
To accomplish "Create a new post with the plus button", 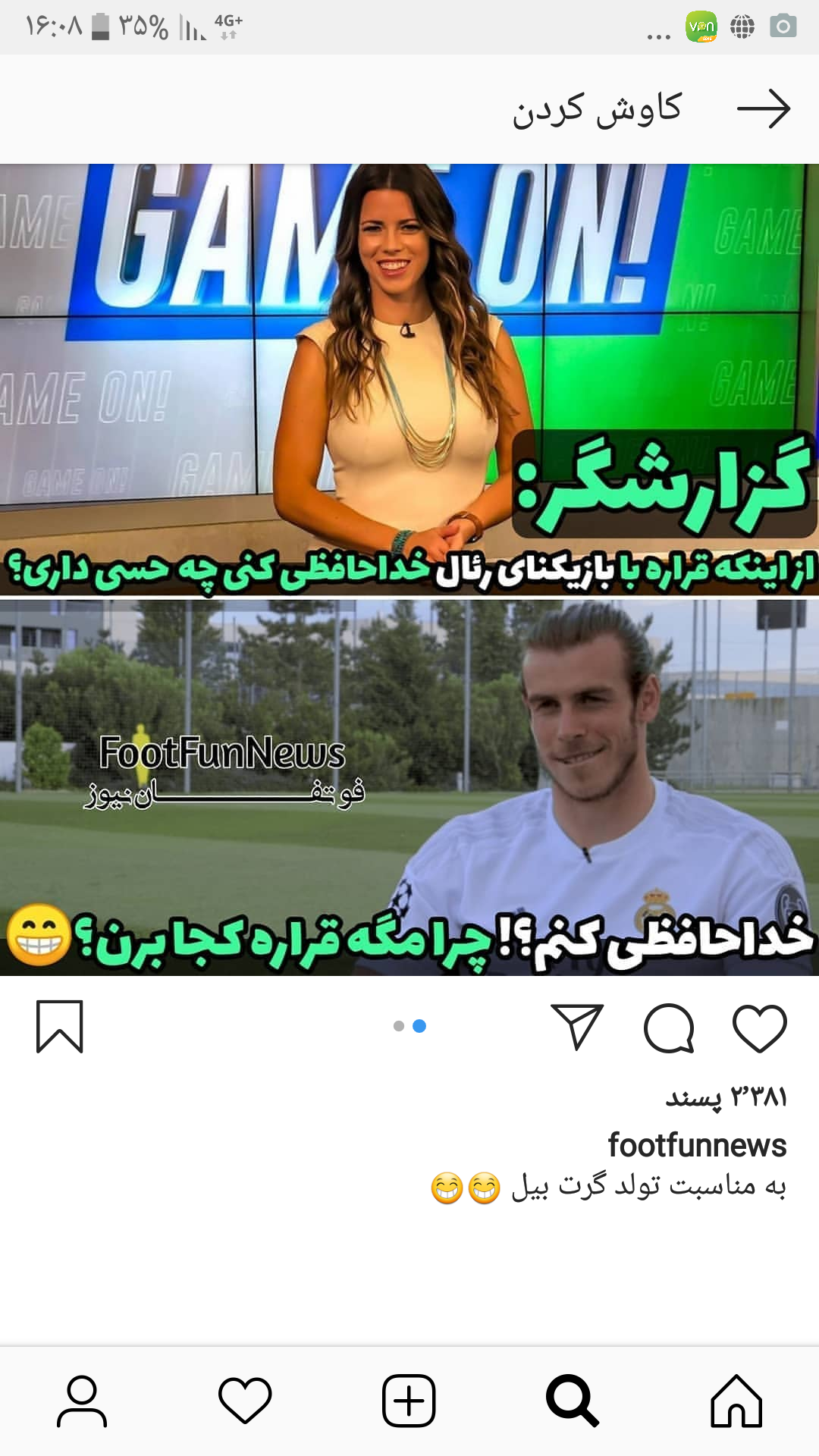I will (x=409, y=1401).
